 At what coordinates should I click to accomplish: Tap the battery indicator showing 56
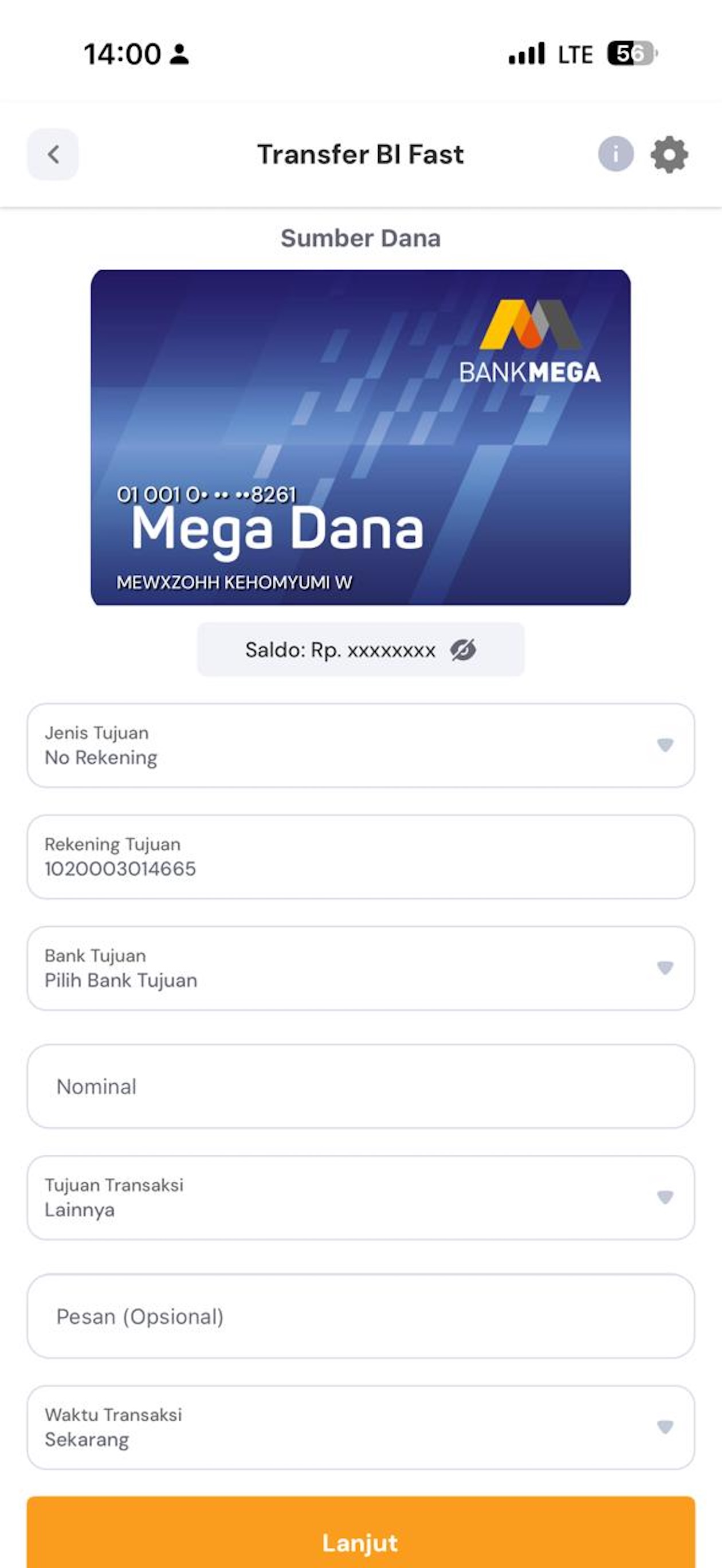631,53
